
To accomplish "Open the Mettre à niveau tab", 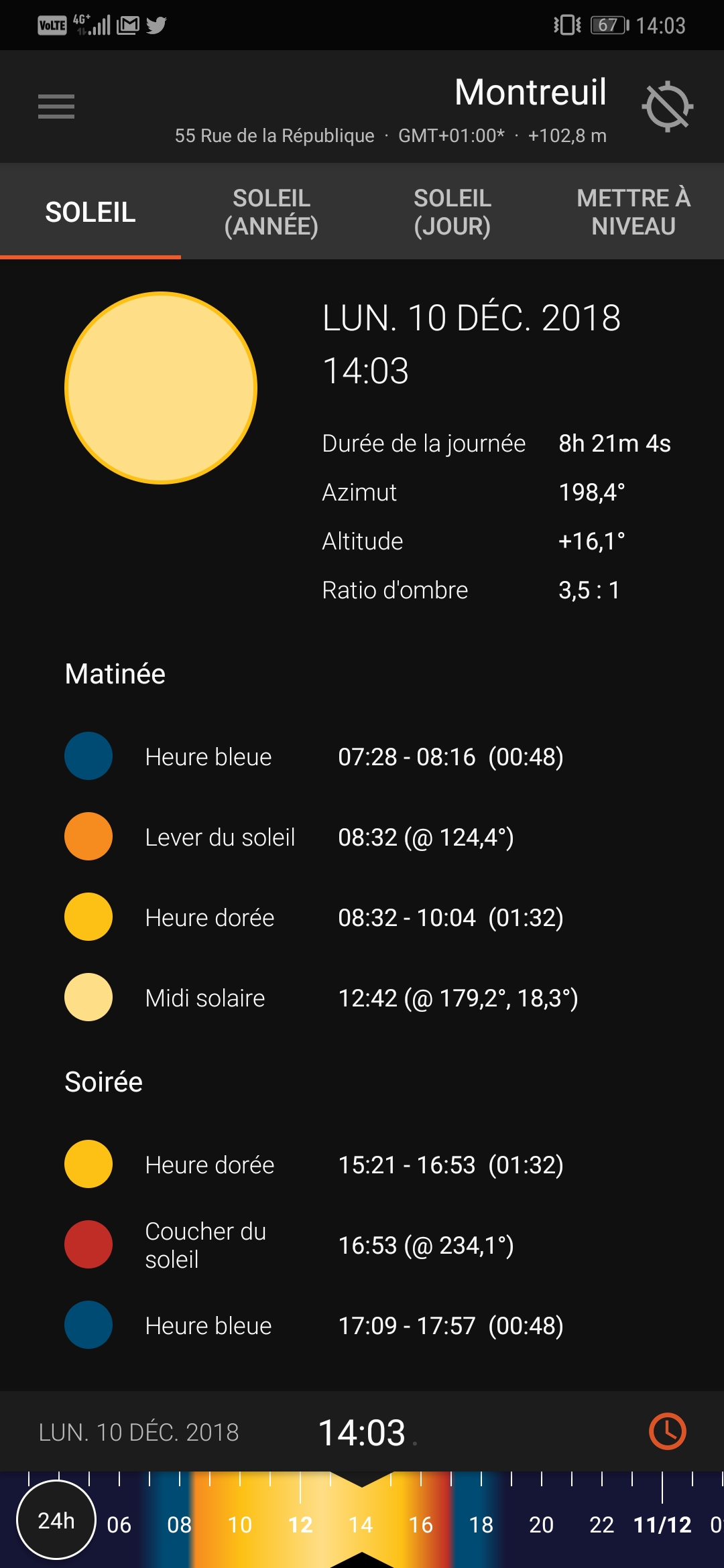I will 633,212.
